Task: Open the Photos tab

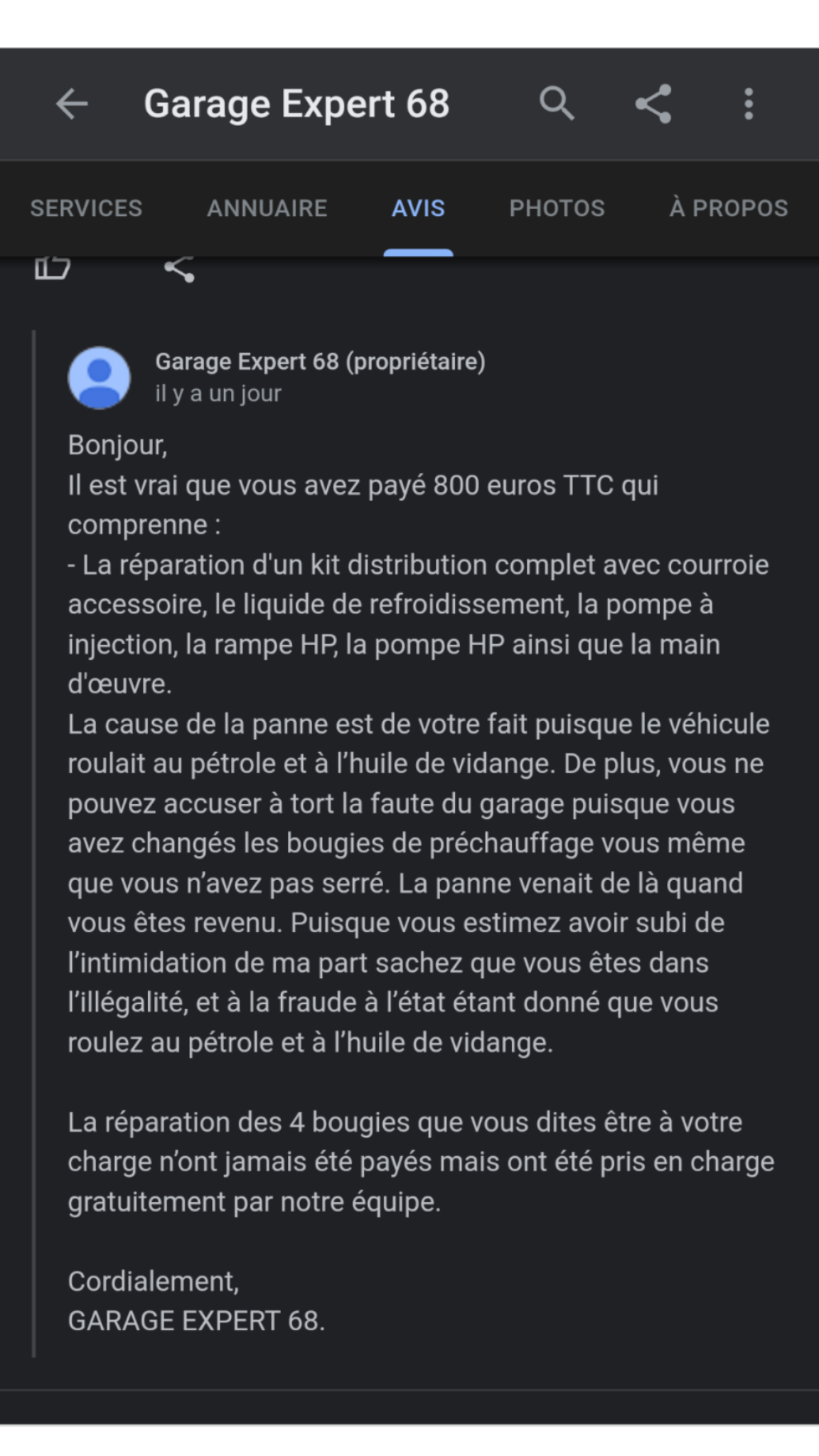Action: (557, 208)
